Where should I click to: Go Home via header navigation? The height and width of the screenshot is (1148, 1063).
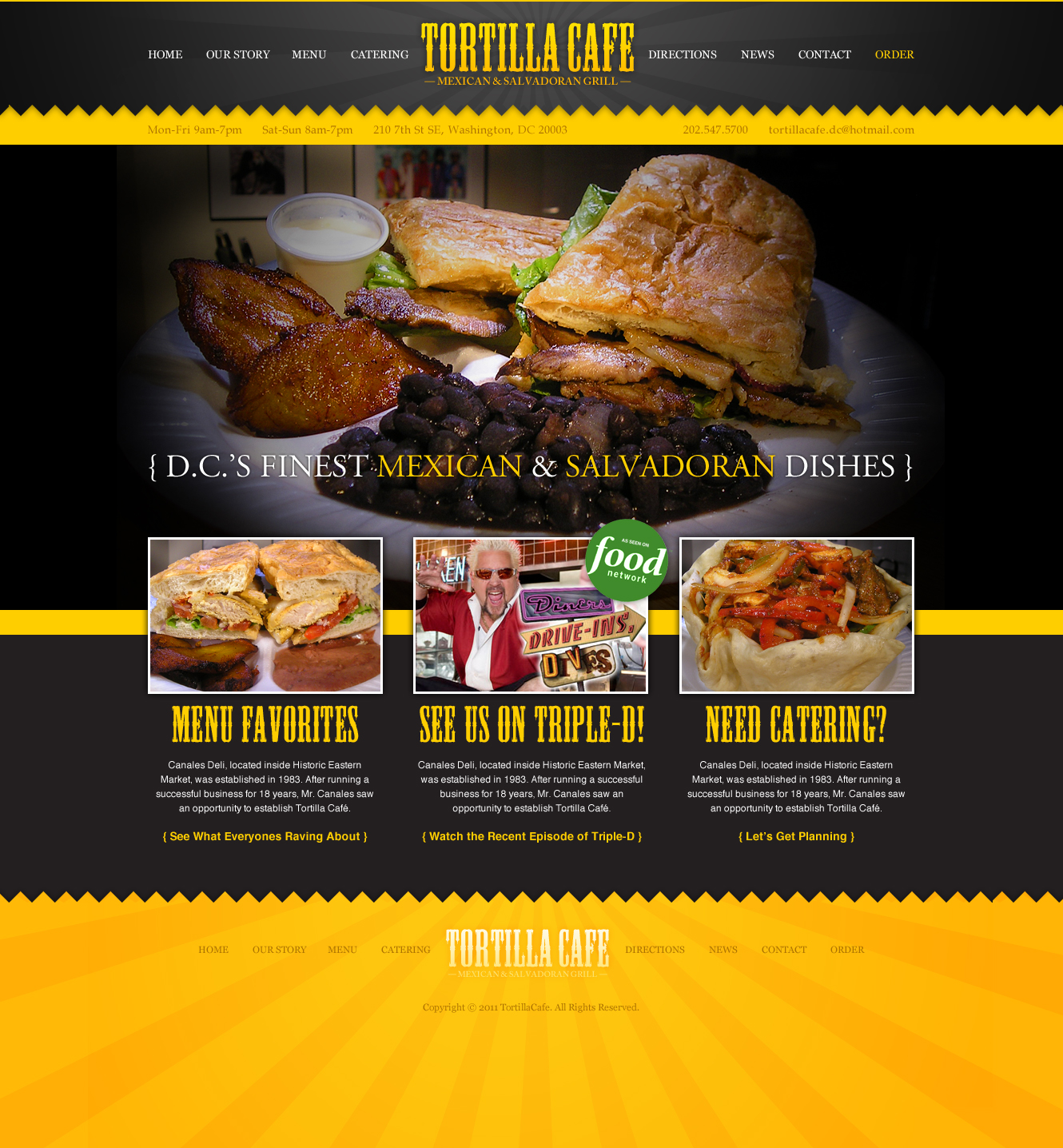point(165,54)
